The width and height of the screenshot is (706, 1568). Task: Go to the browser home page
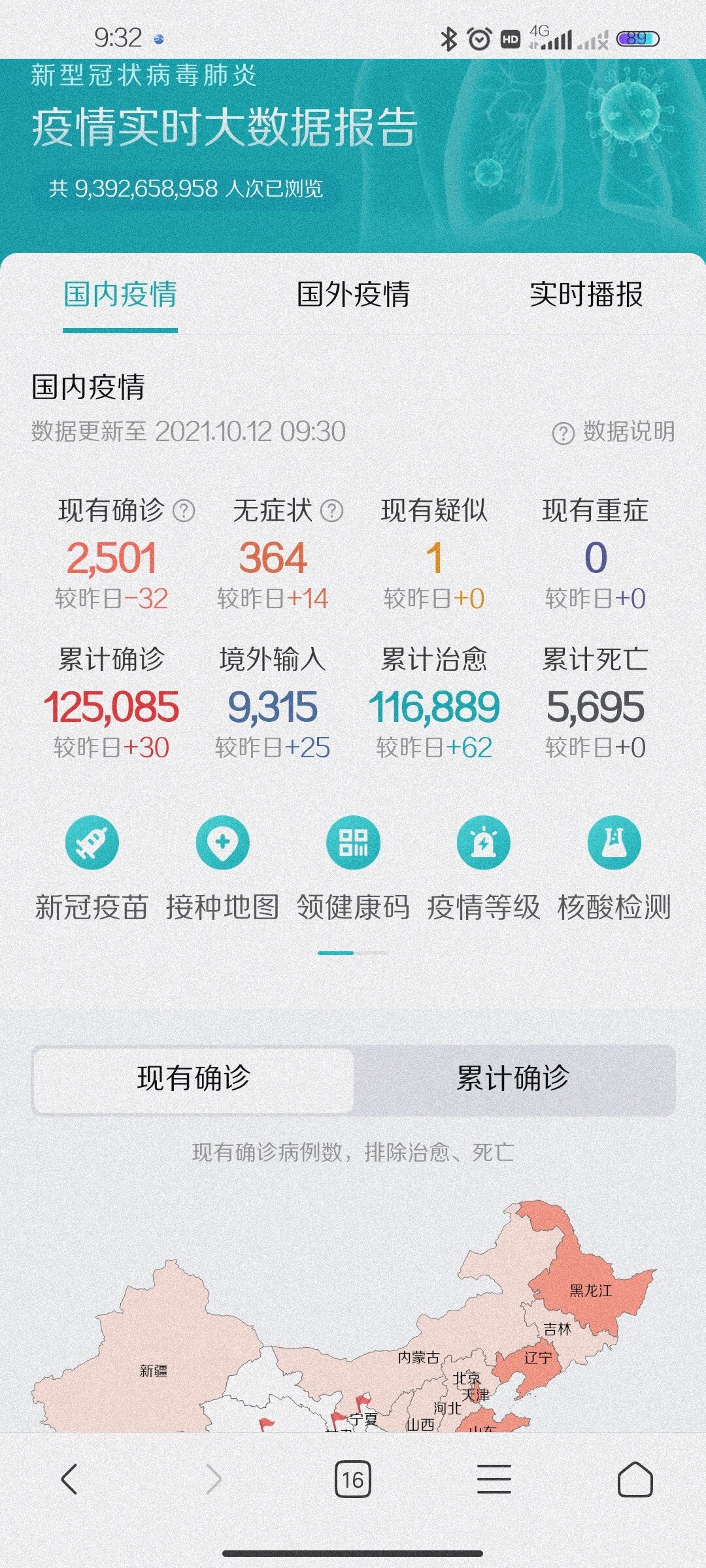tap(635, 1479)
